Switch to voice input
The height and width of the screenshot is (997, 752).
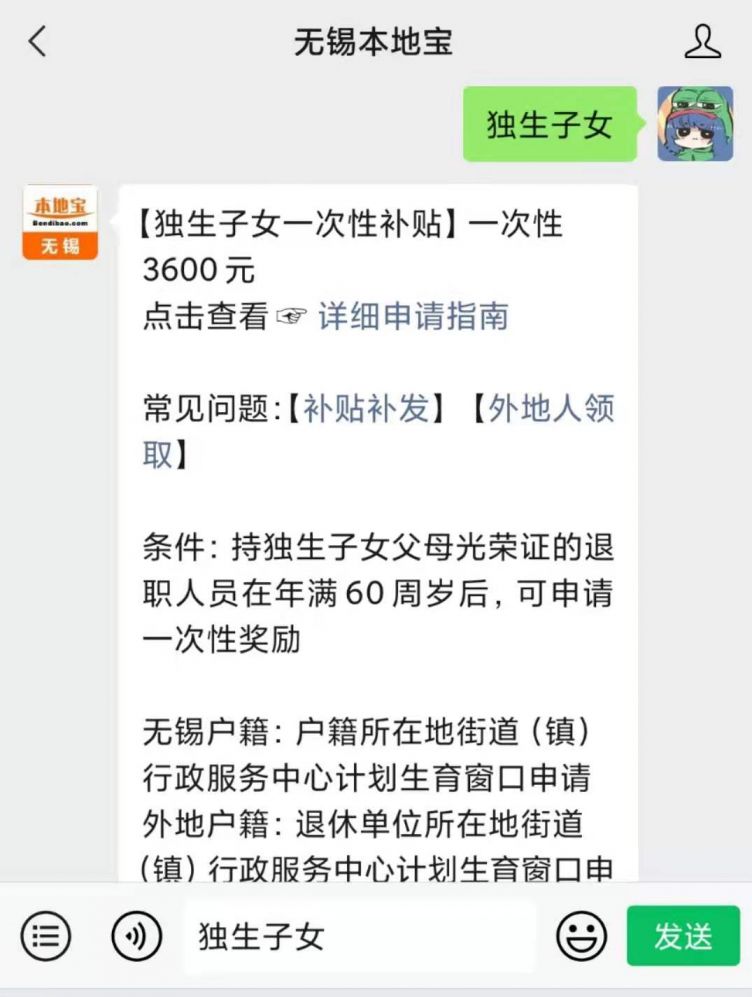coord(137,937)
